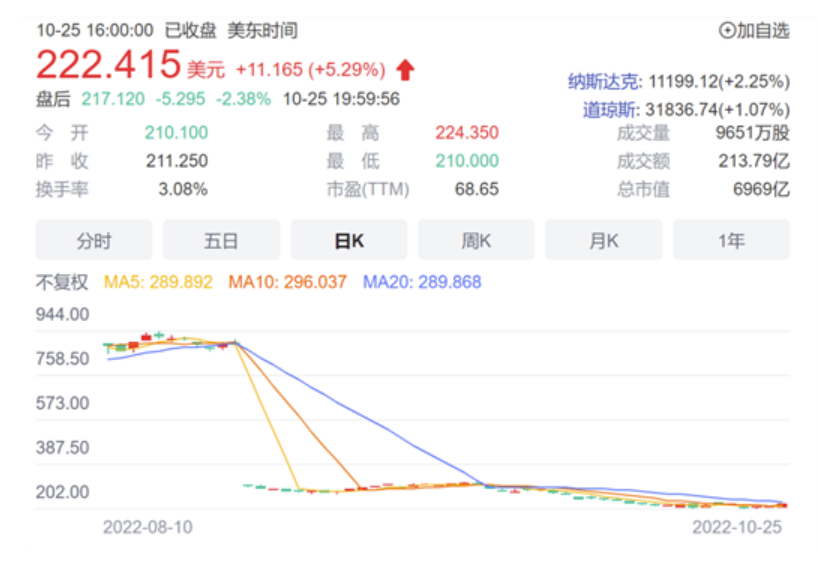Open the 道琼斯 index quote
The width and height of the screenshot is (818, 574).
click(686, 109)
